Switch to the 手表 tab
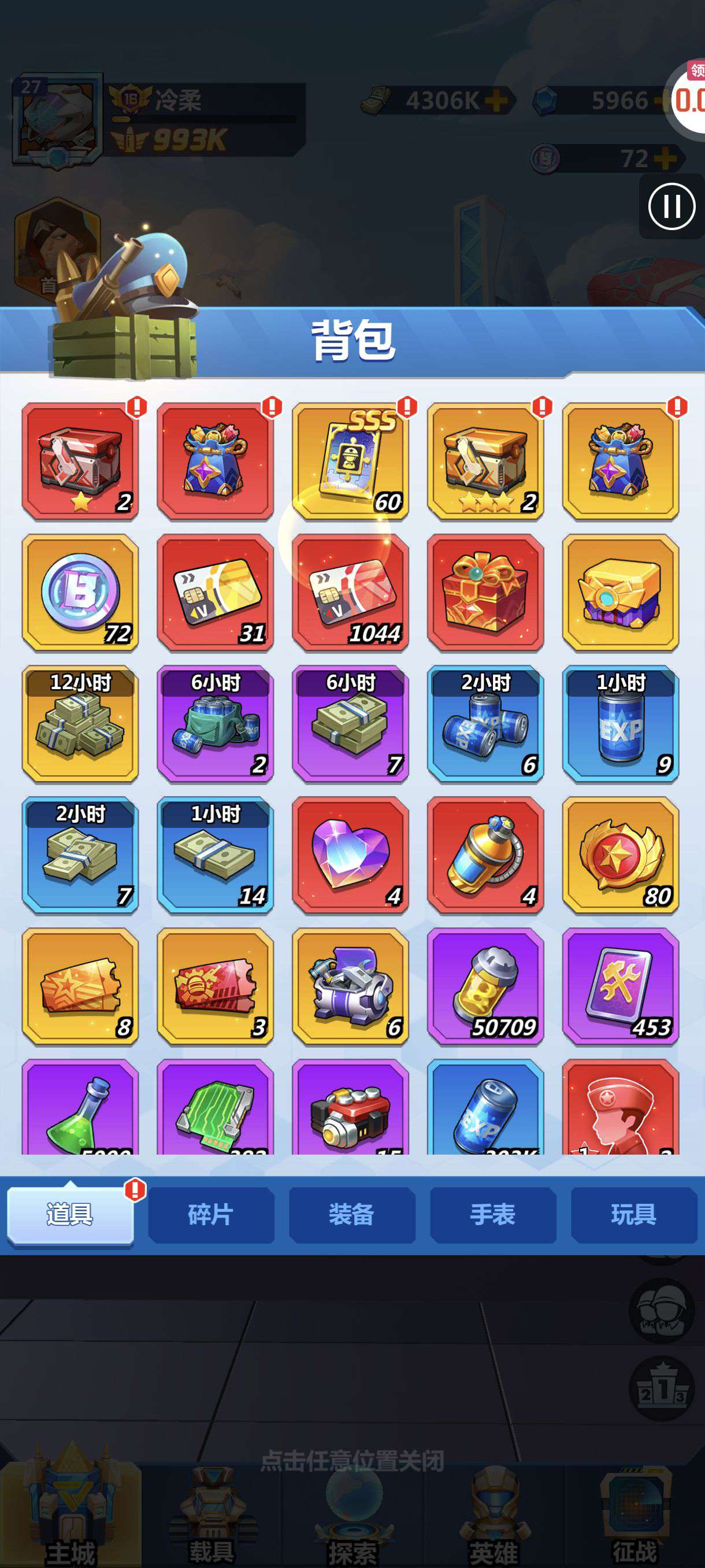 click(x=493, y=1214)
